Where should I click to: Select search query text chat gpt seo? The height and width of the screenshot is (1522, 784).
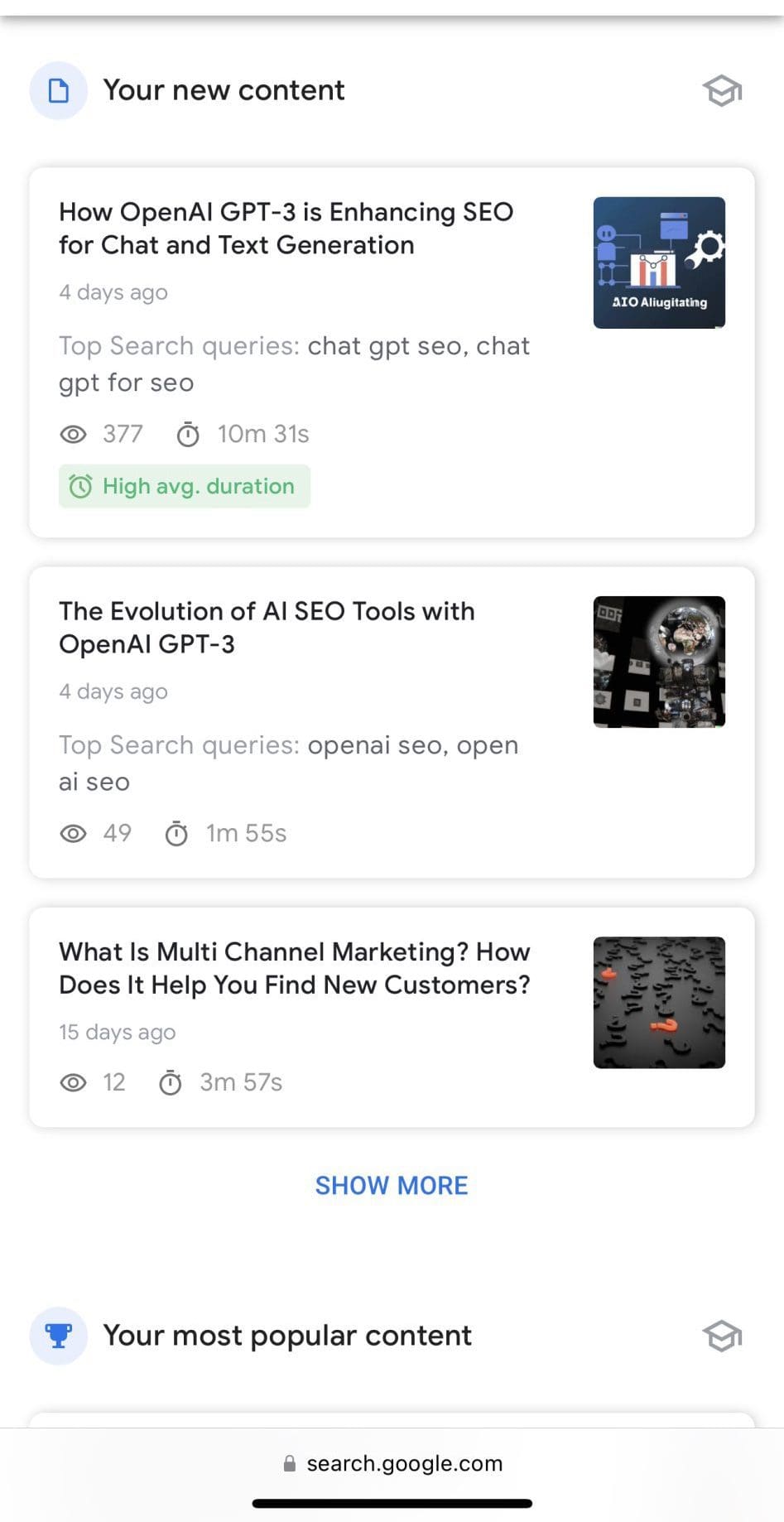[x=386, y=345]
